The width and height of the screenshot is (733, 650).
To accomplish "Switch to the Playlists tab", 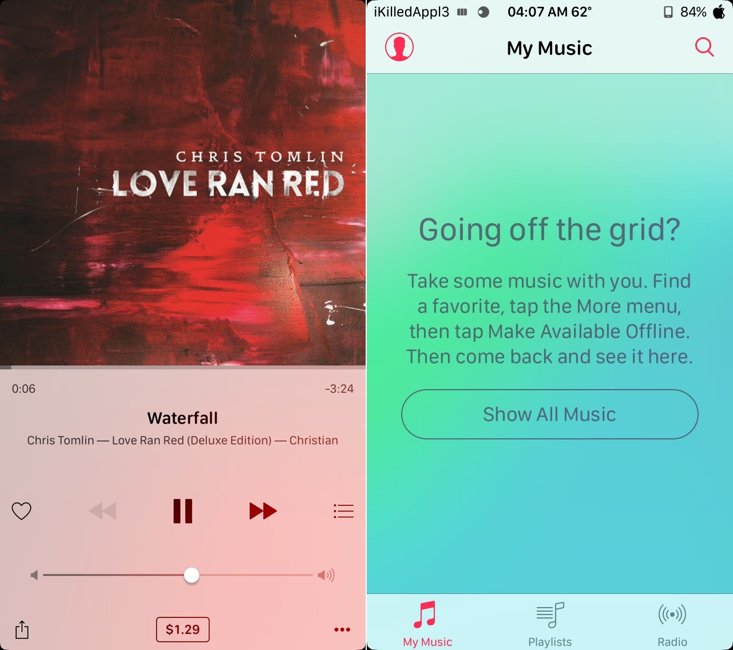I will click(x=549, y=624).
